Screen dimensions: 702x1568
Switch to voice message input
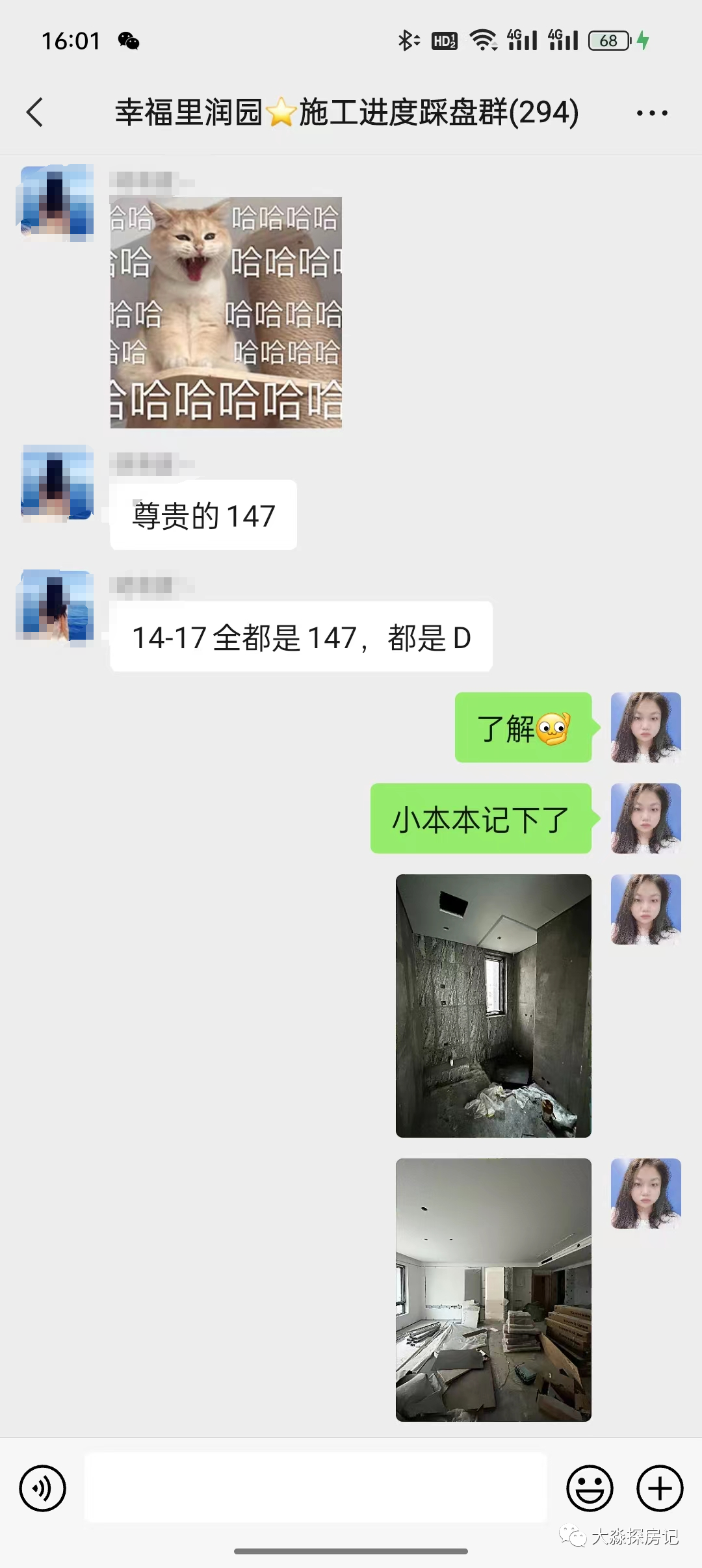(x=42, y=1488)
